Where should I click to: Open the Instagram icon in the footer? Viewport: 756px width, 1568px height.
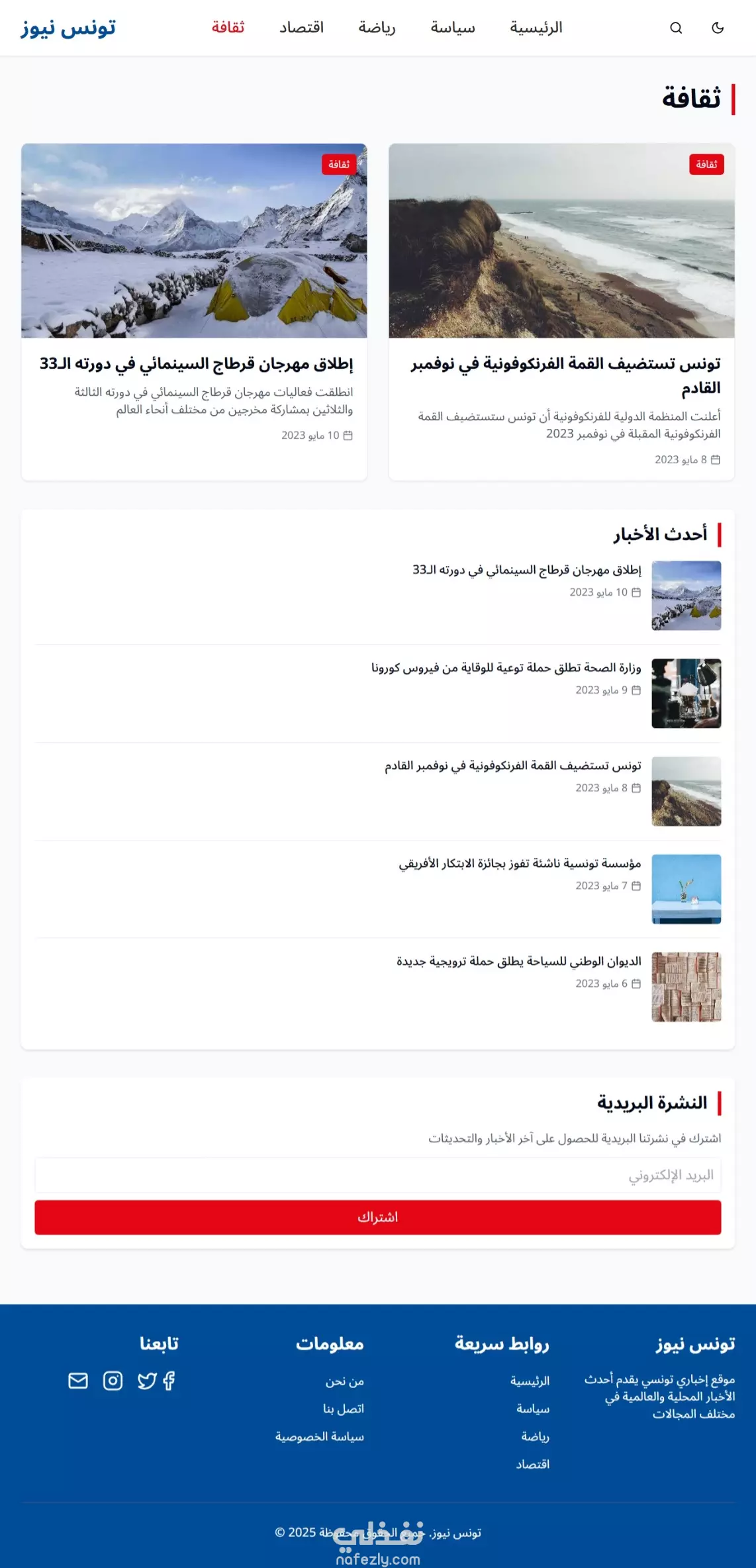[x=113, y=1381]
